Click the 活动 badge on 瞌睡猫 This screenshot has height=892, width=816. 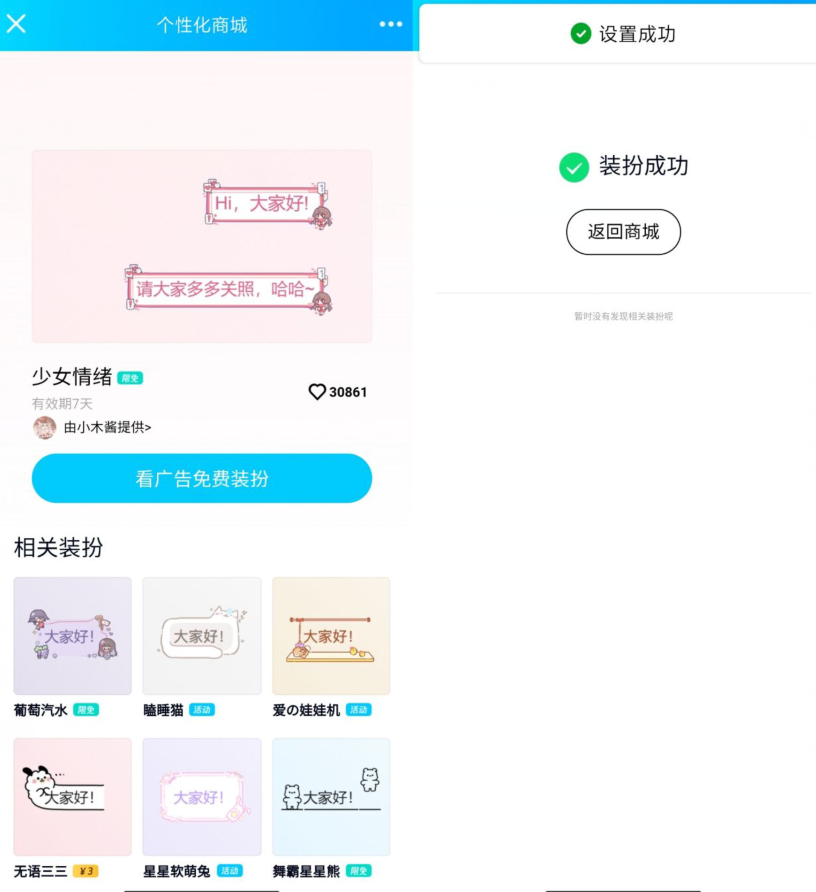[204, 710]
